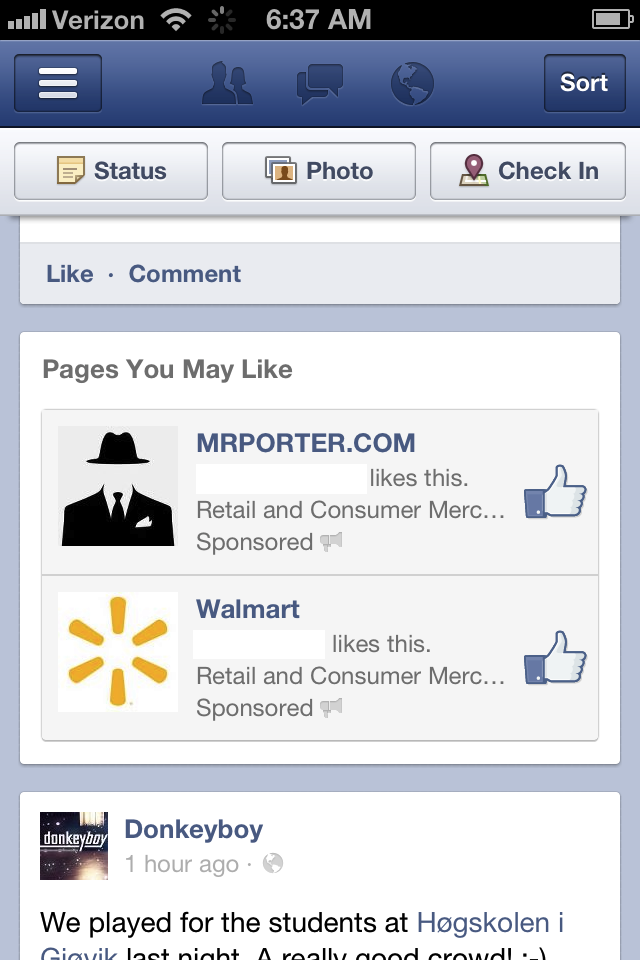
Task: Comment on the post above suggestions
Action: click(x=185, y=274)
